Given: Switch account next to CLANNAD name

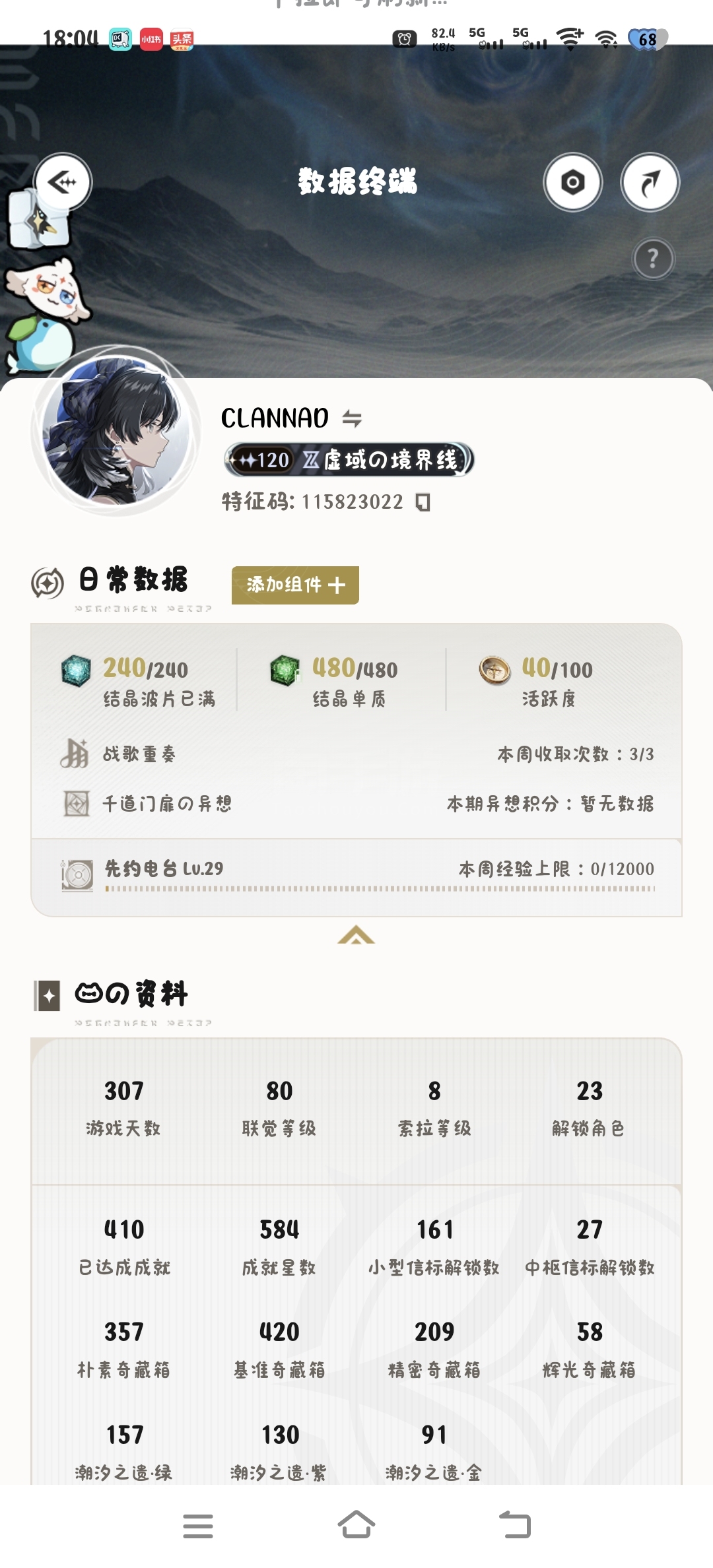Looking at the screenshot, I should (x=352, y=418).
